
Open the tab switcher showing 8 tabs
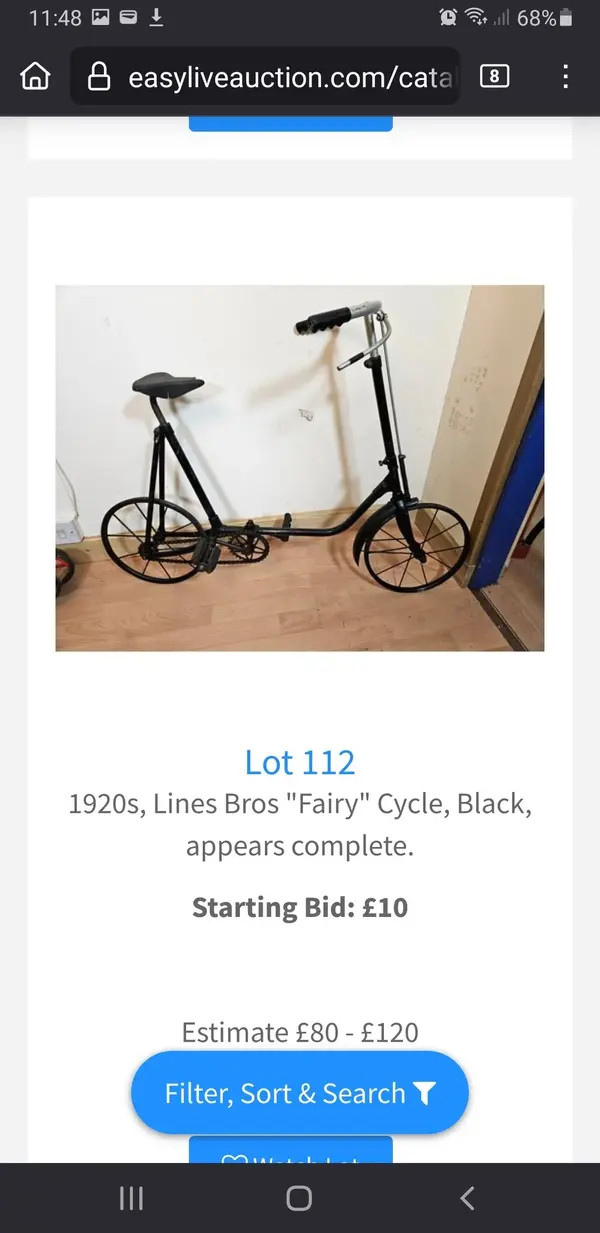(494, 76)
